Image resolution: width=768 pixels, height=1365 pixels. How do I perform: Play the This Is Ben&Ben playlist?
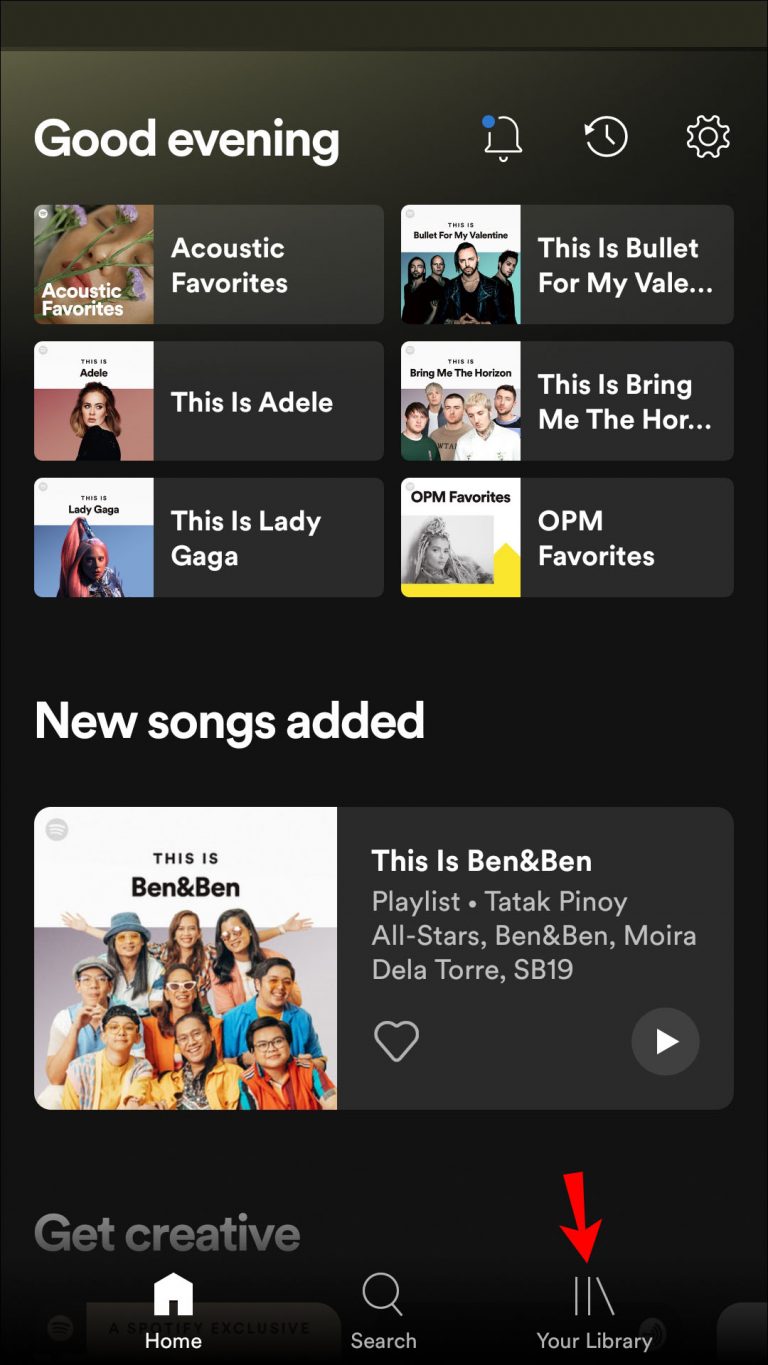(x=664, y=1041)
